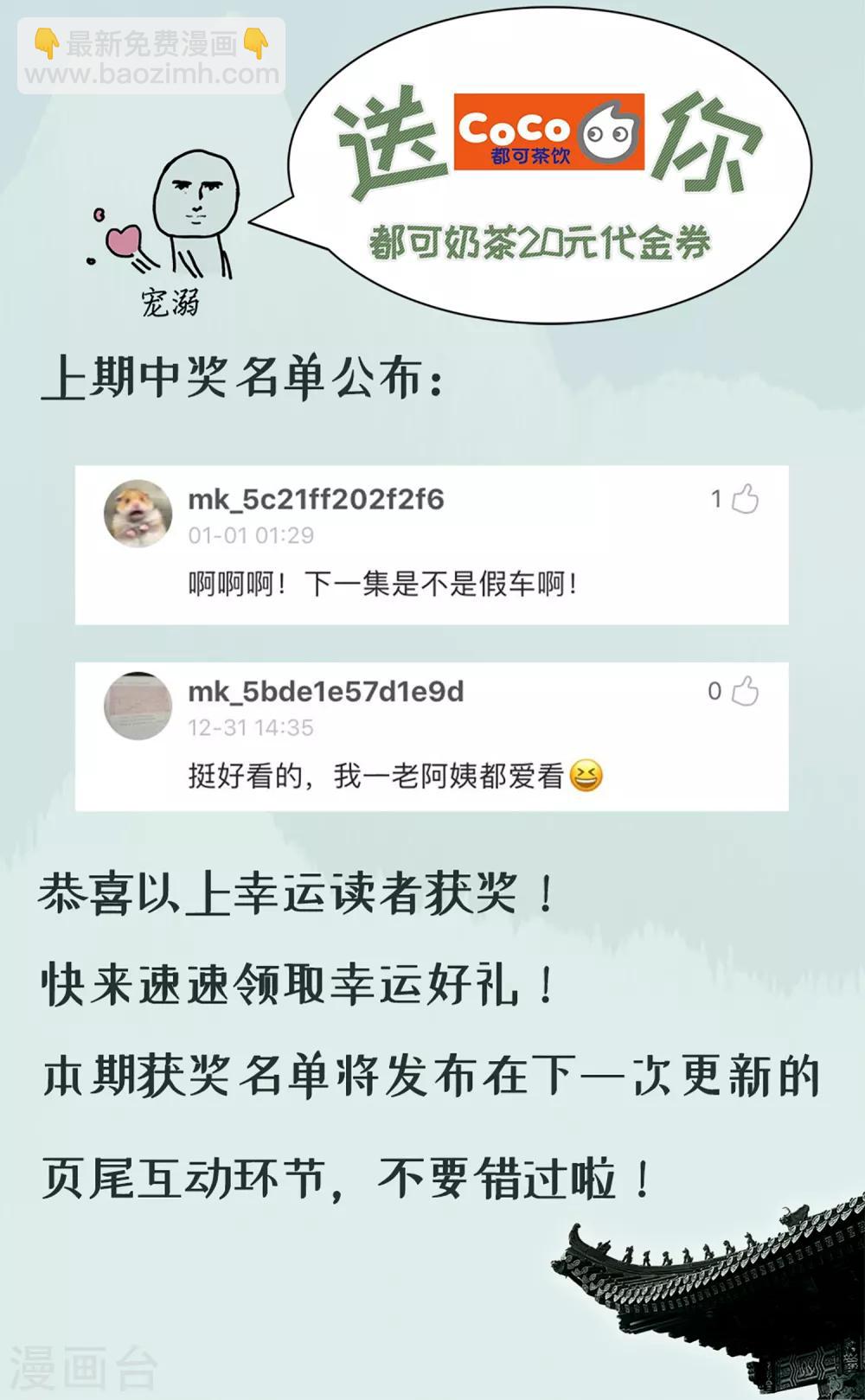This screenshot has width=865, height=1400.
Task: Toggle the like on mk_5bde1e57d1e9d's comment
Action: 746,690
